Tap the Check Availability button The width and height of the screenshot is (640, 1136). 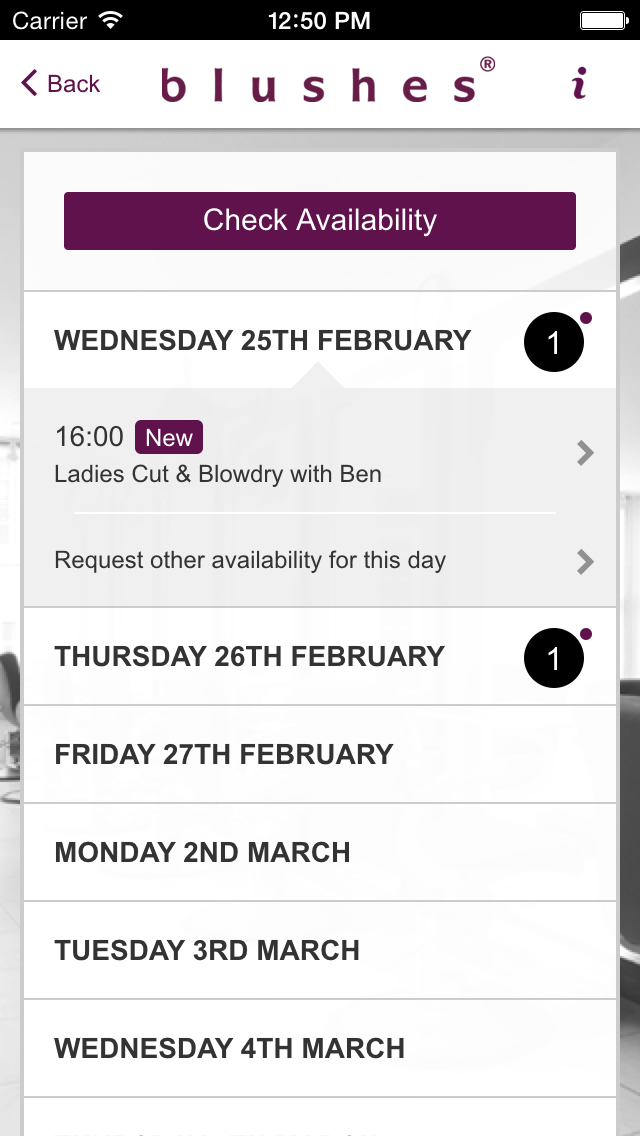click(x=320, y=221)
